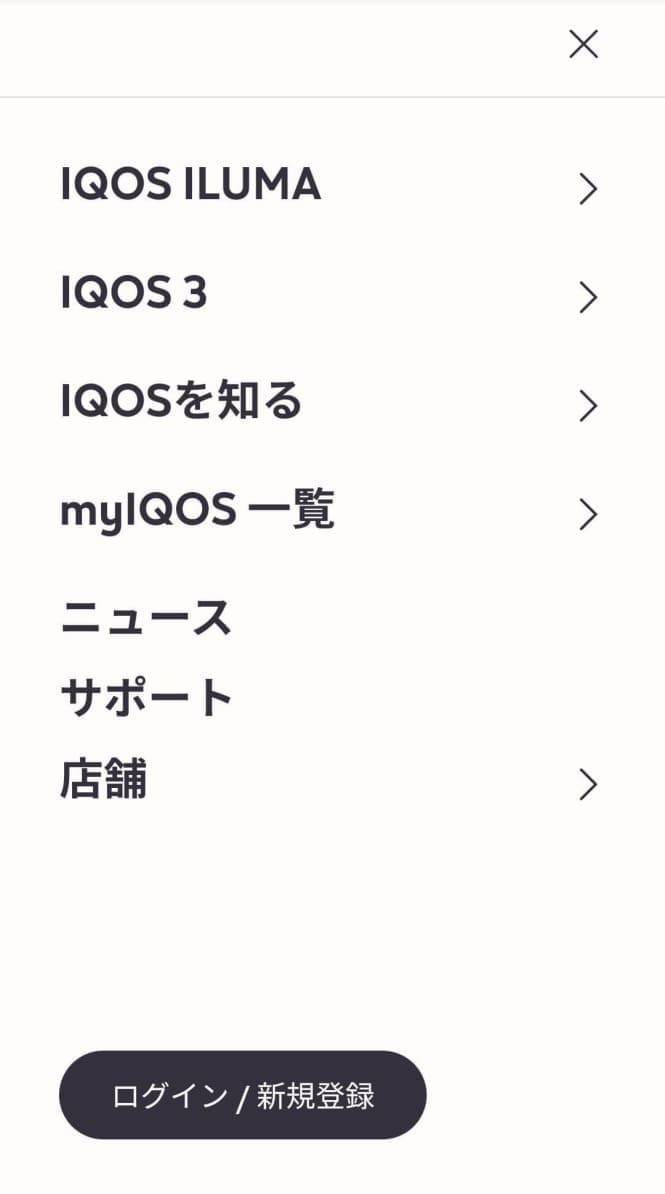Open the IQOS 3 submenu
This screenshot has height=1194, width=665.
click(x=587, y=297)
